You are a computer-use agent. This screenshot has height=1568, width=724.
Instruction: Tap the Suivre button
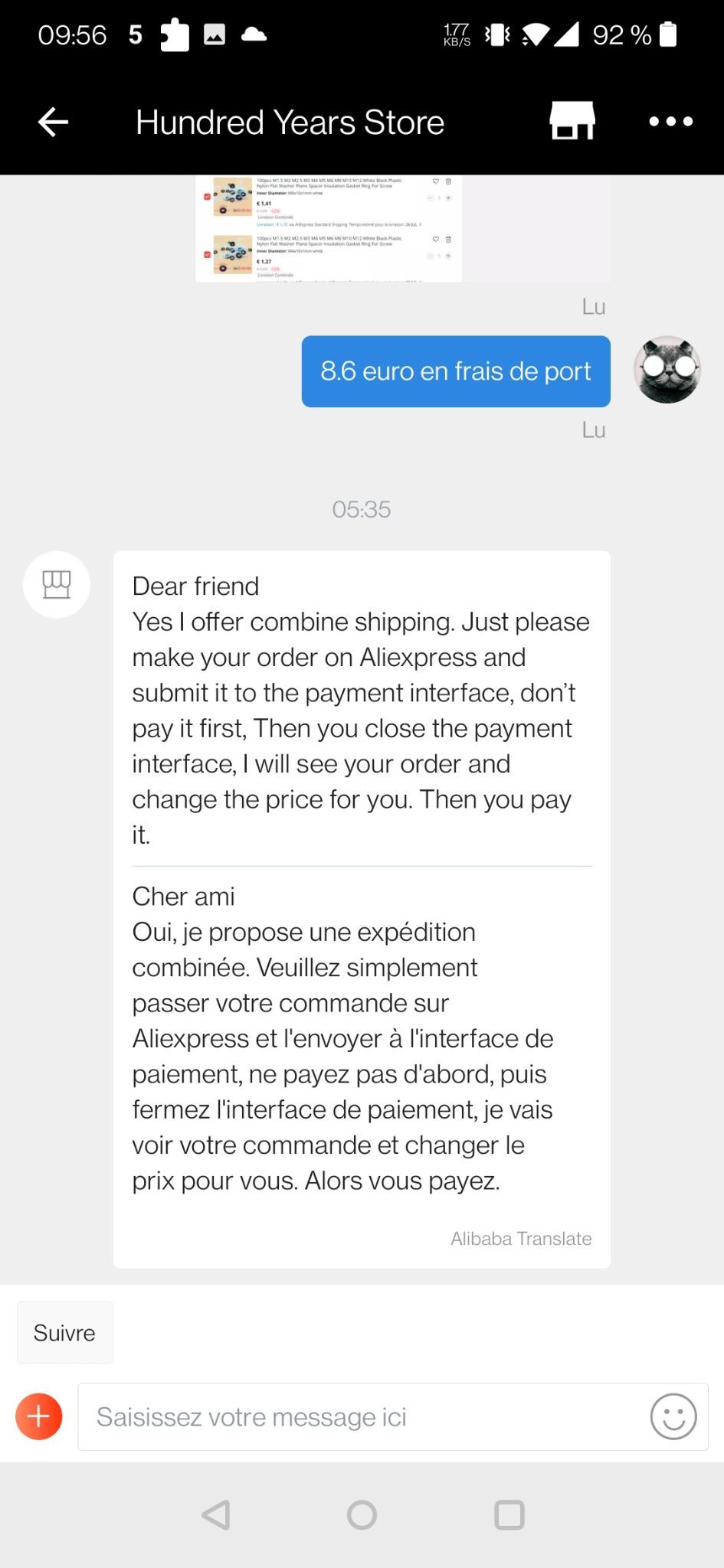[65, 1333]
